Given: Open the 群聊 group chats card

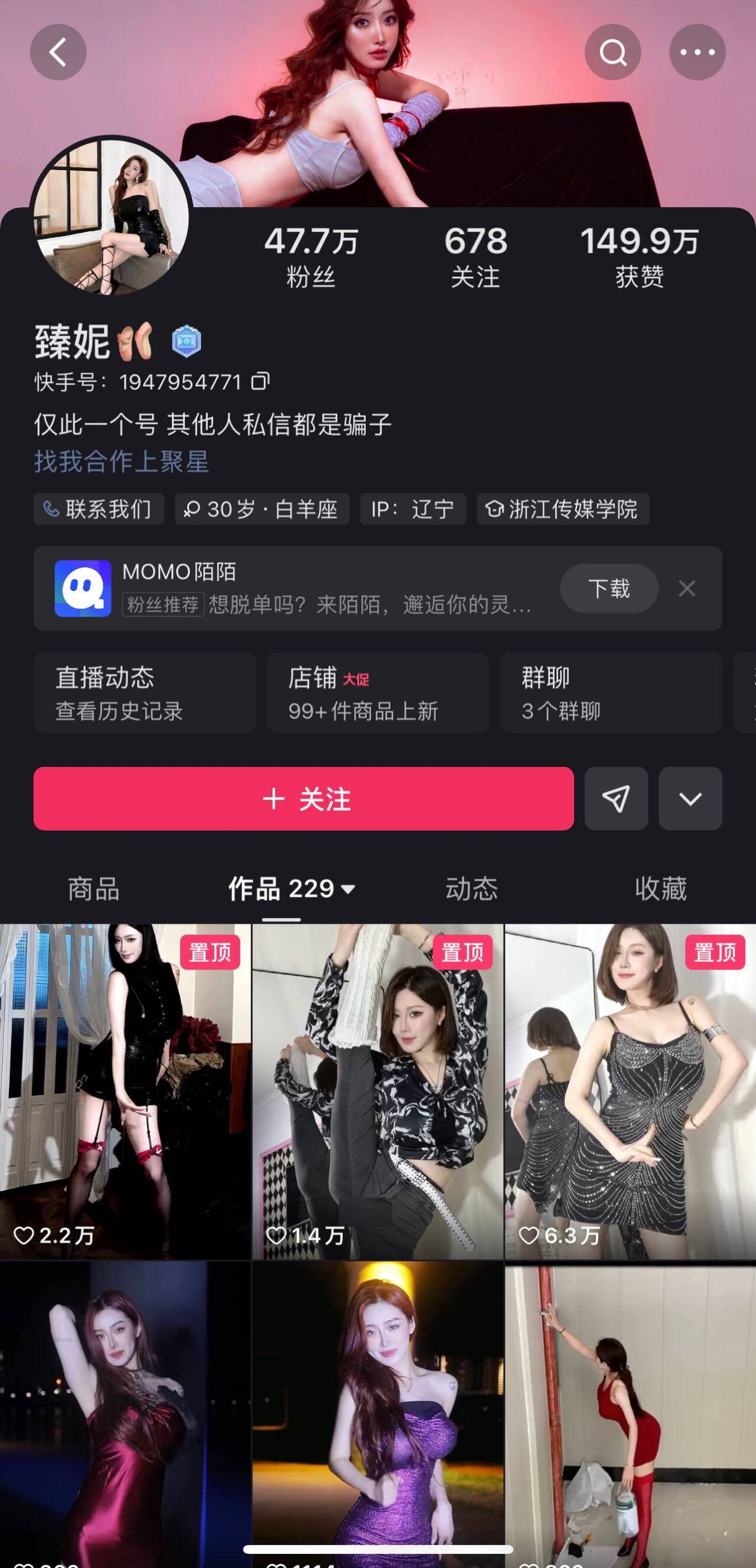Looking at the screenshot, I should (610, 692).
